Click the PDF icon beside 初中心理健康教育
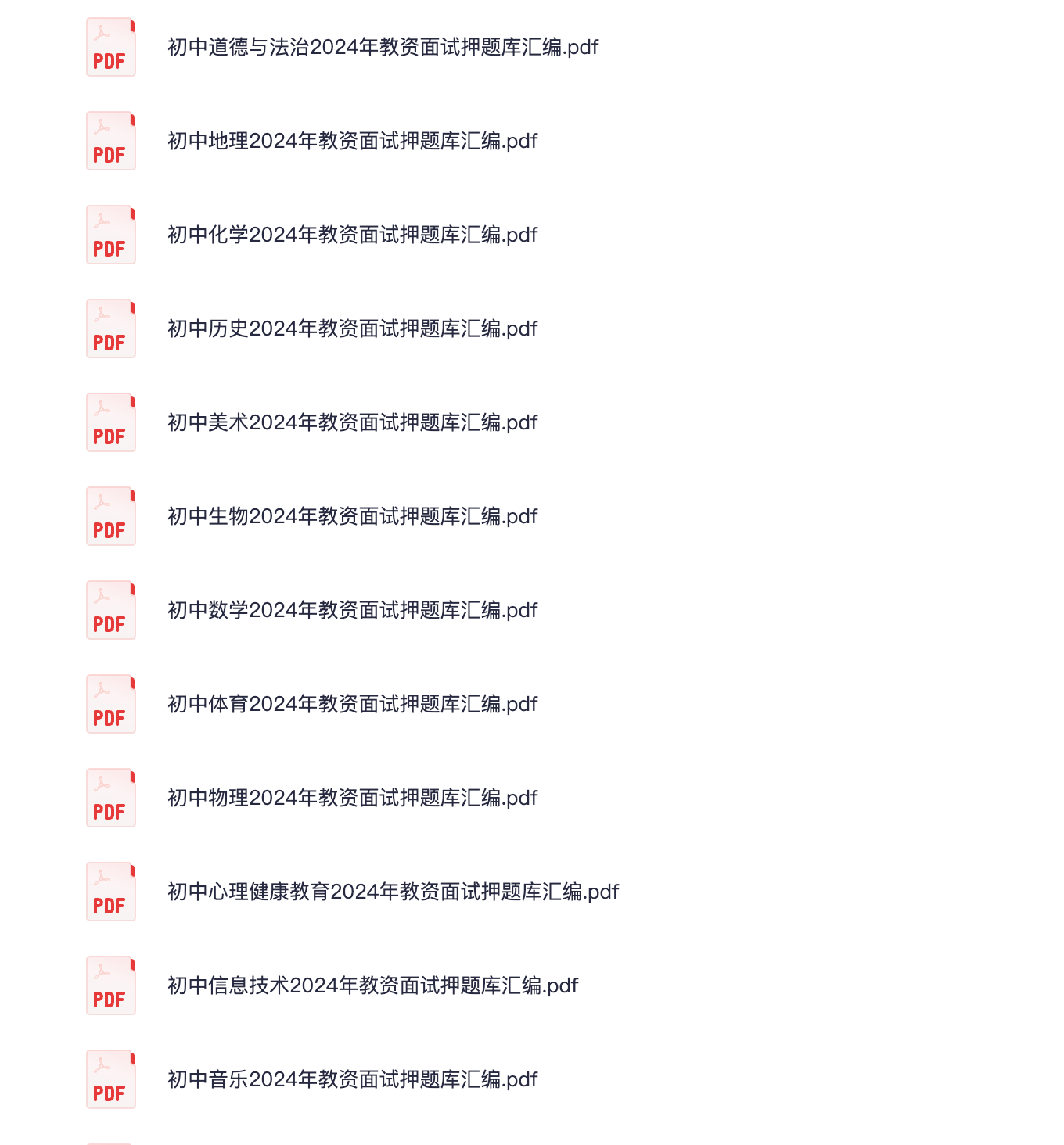The image size is (1064, 1145). [x=110, y=891]
